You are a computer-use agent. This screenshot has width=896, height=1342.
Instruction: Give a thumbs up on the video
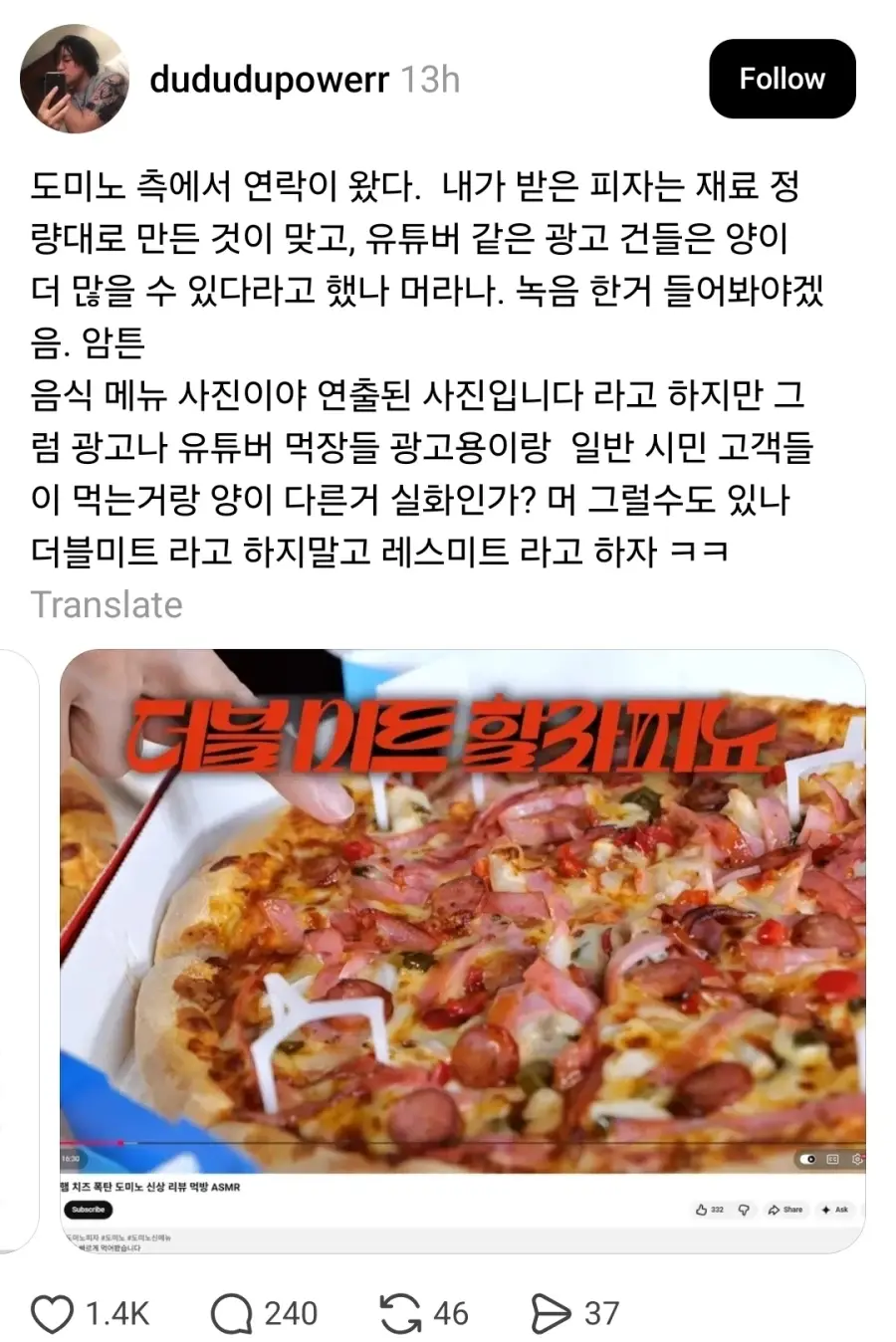(x=704, y=1210)
